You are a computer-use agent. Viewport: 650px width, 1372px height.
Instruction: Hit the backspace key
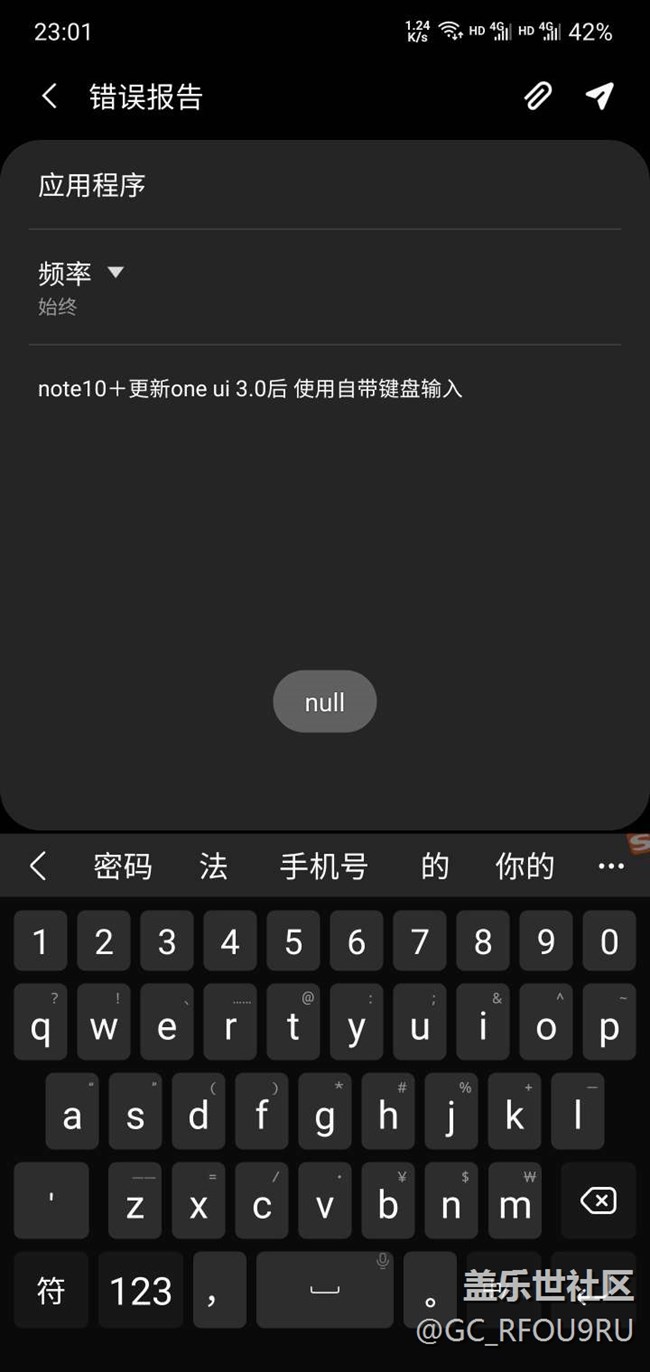click(x=598, y=1200)
